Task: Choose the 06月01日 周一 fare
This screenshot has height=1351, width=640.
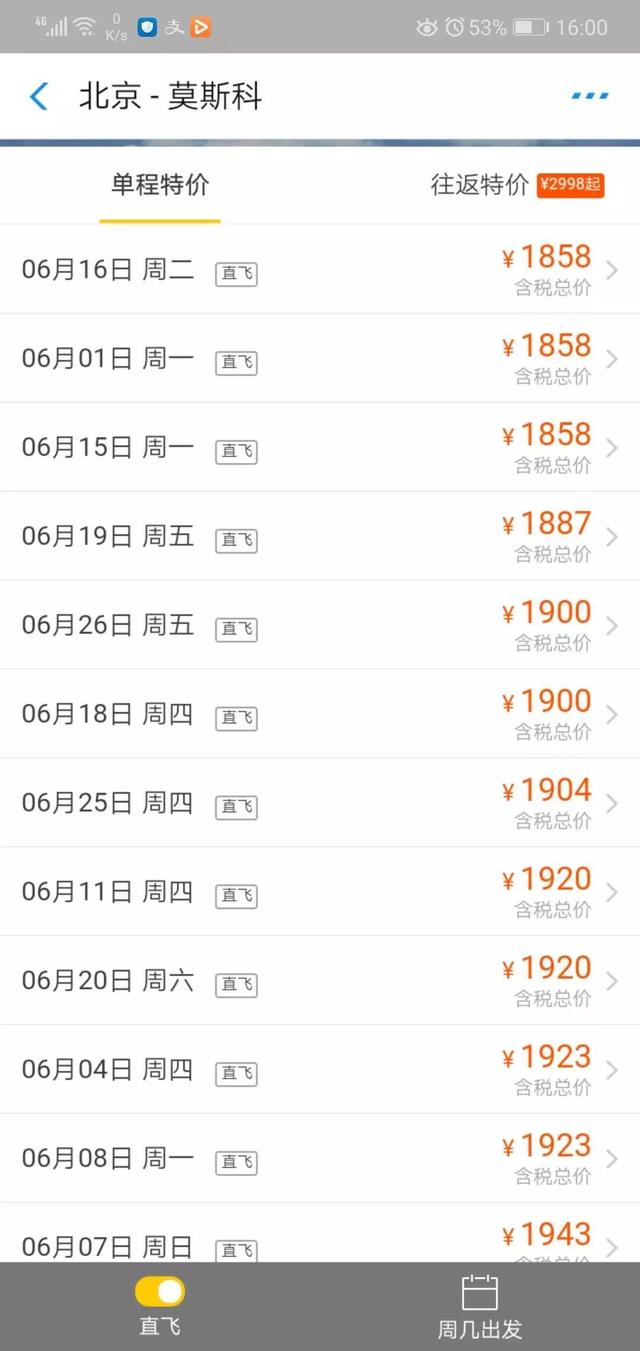Action: 320,359
